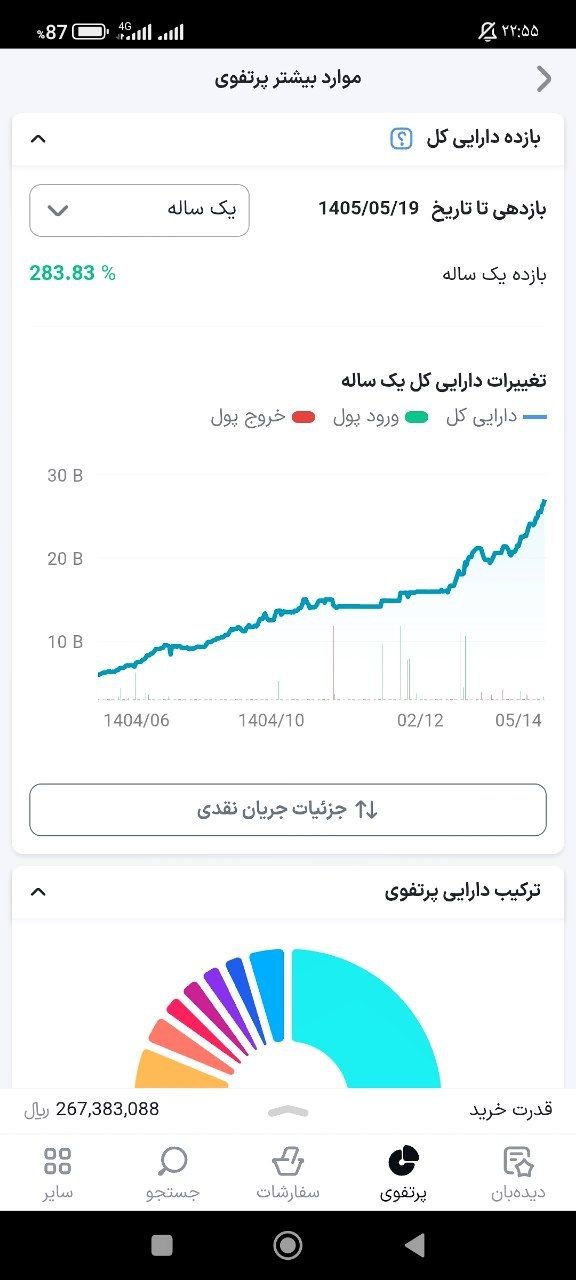Switch to the دیده‌بان tab

click(518, 1172)
